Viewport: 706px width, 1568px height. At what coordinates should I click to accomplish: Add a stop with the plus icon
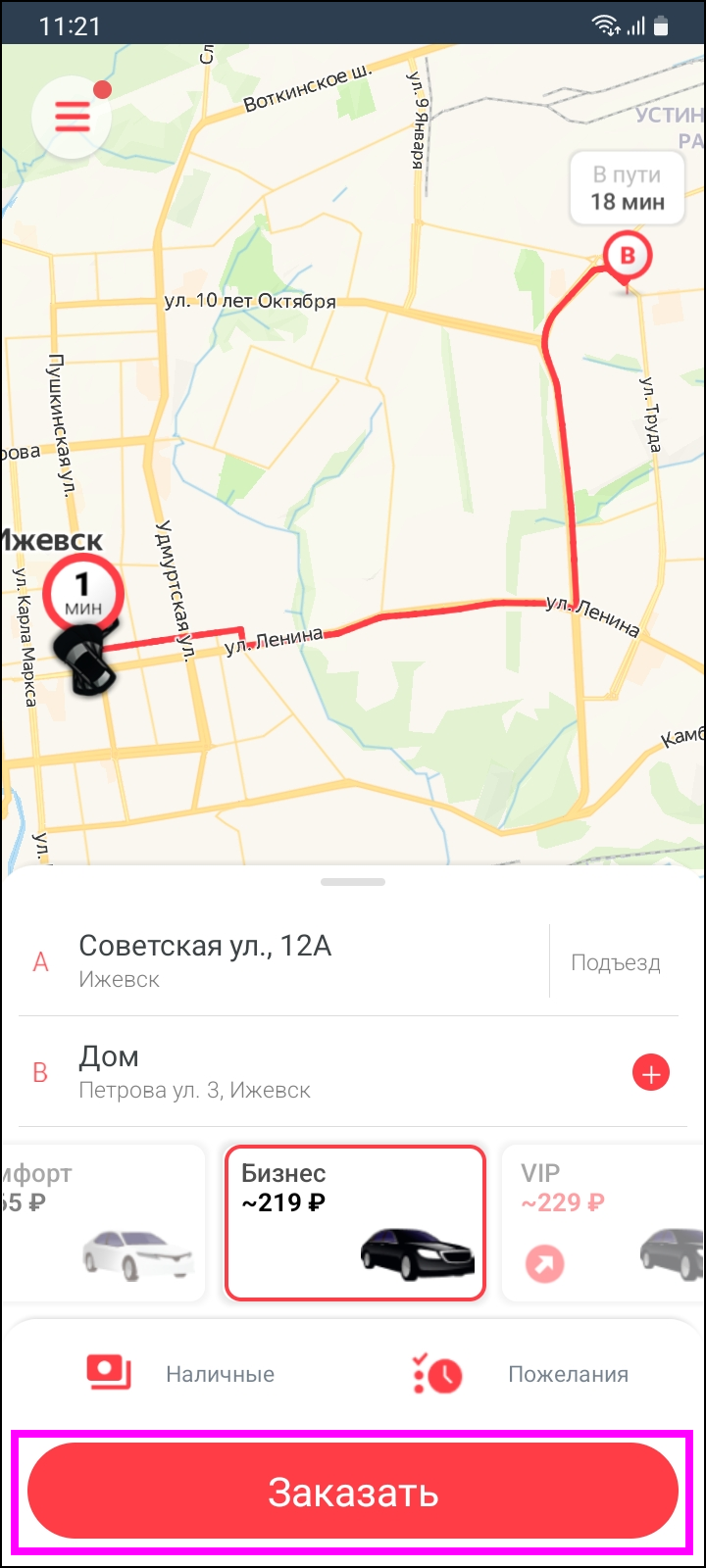[650, 1073]
